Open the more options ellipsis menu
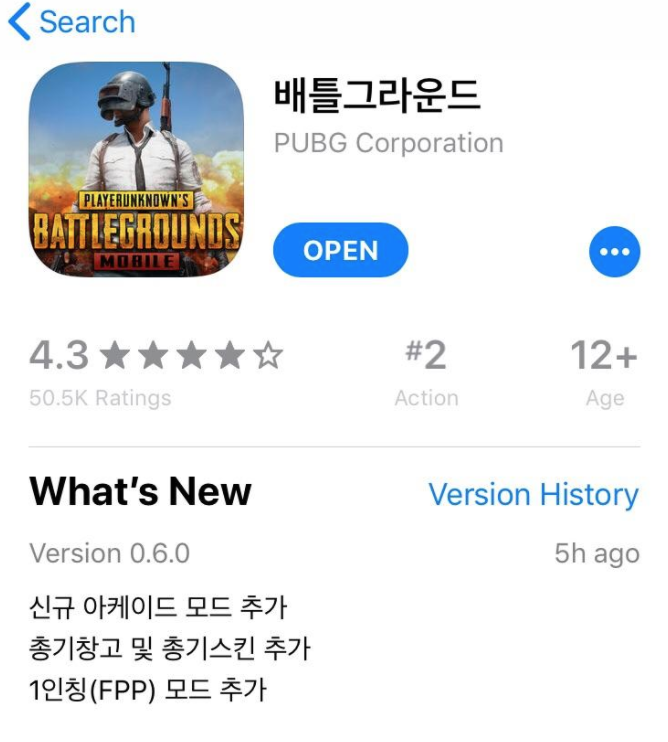This screenshot has width=668, height=742. (x=613, y=251)
